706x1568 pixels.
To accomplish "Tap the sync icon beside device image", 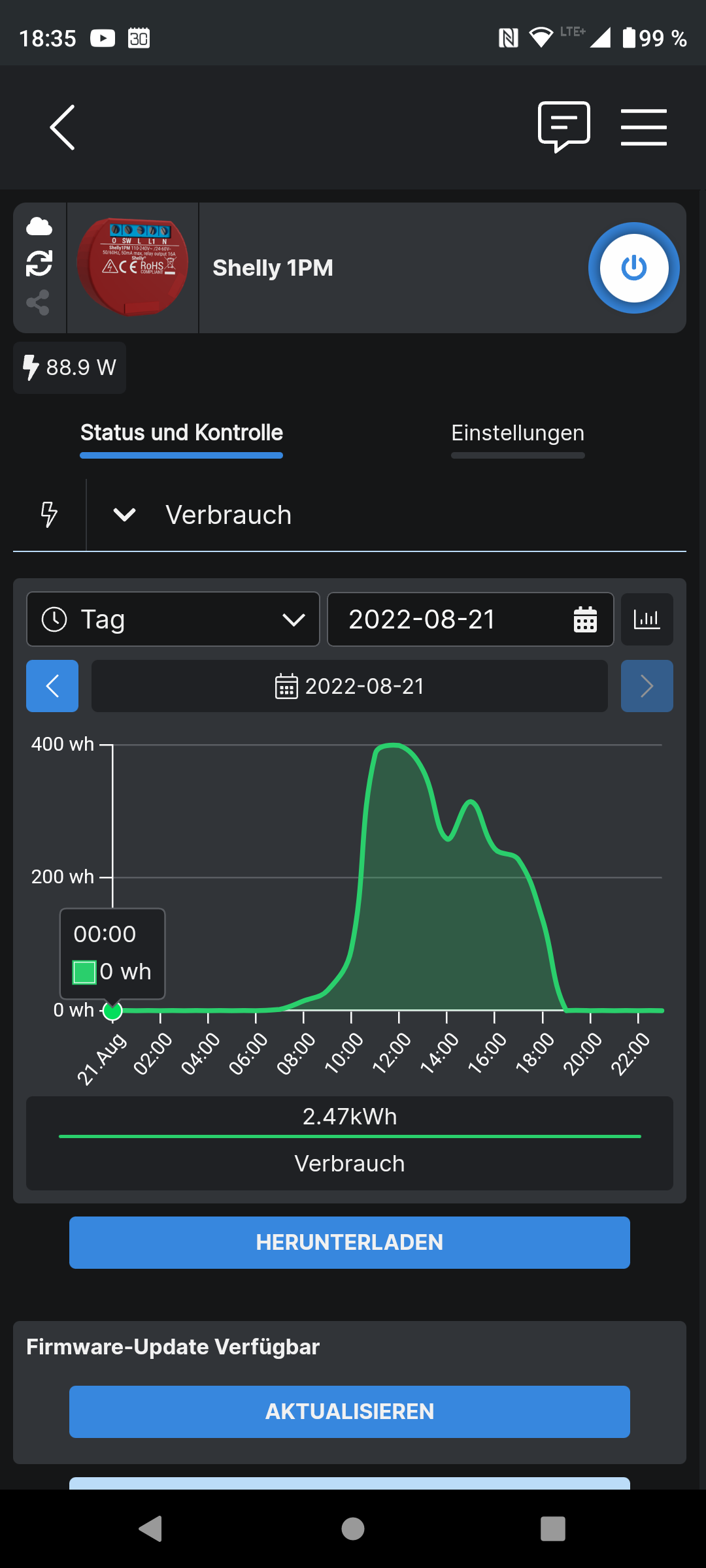I will [39, 264].
